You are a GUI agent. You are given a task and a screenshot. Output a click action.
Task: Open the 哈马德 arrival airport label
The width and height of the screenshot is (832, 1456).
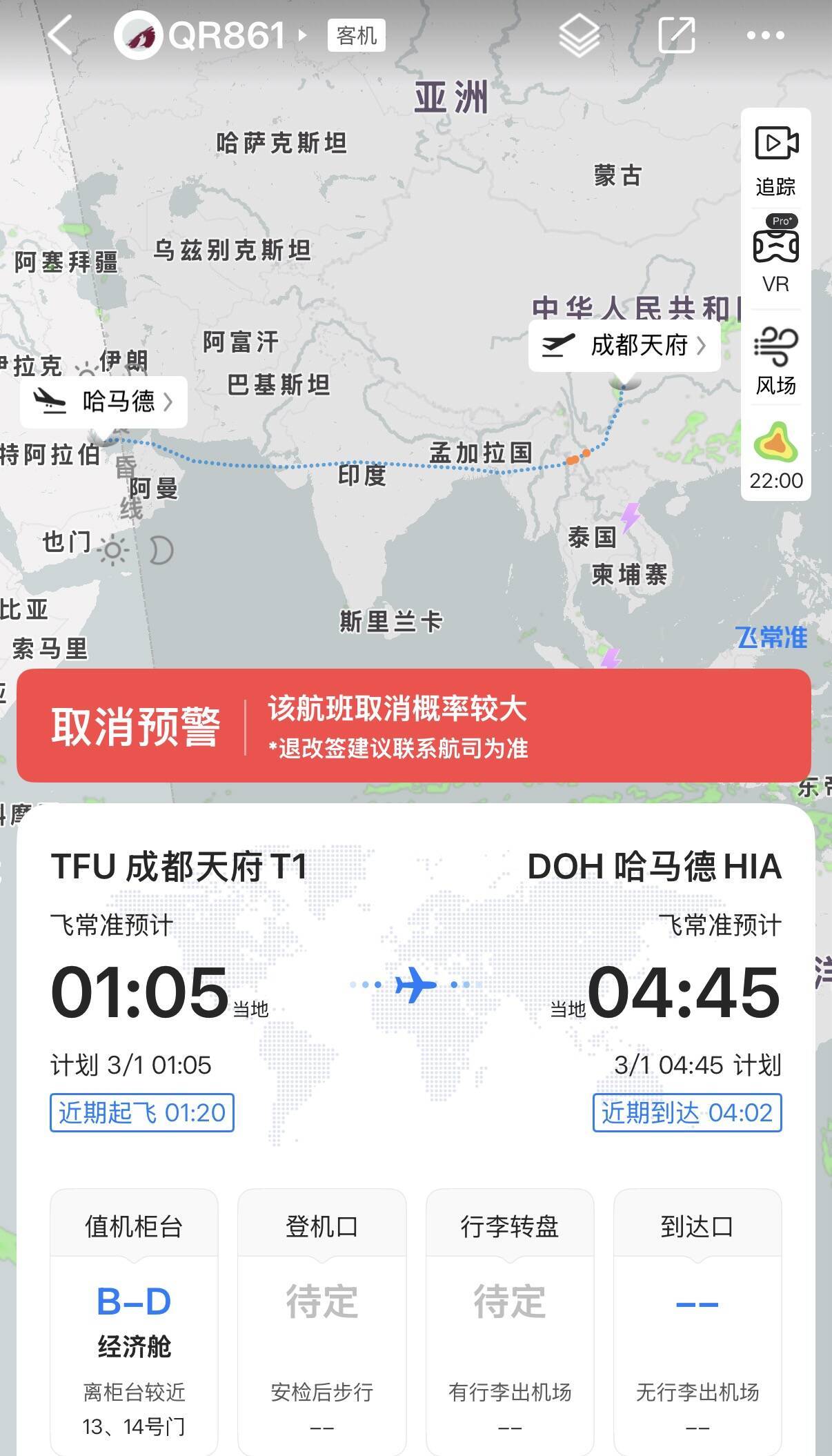104,401
